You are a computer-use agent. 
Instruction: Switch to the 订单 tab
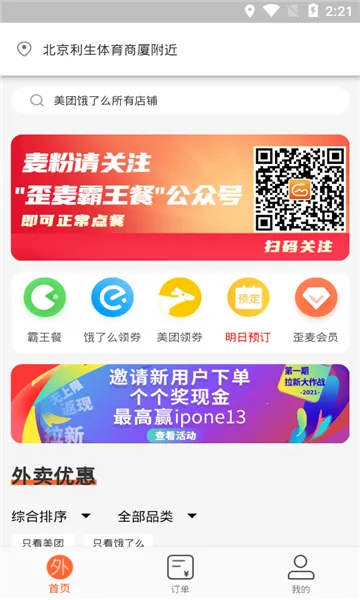point(180,574)
